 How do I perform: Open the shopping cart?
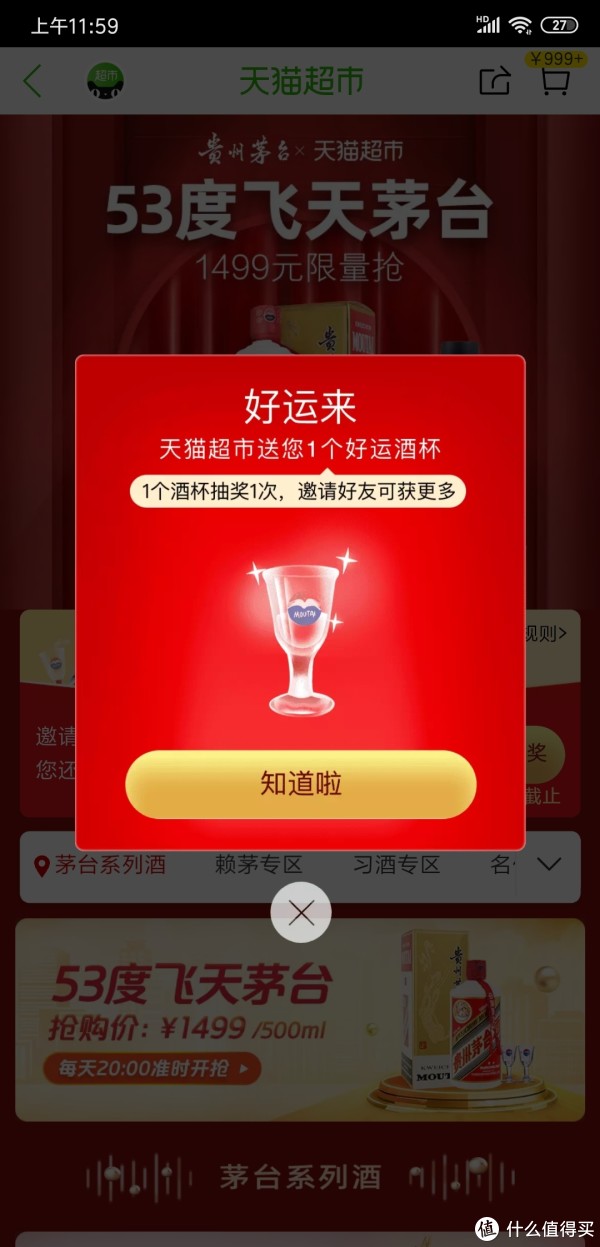pyautogui.click(x=555, y=80)
